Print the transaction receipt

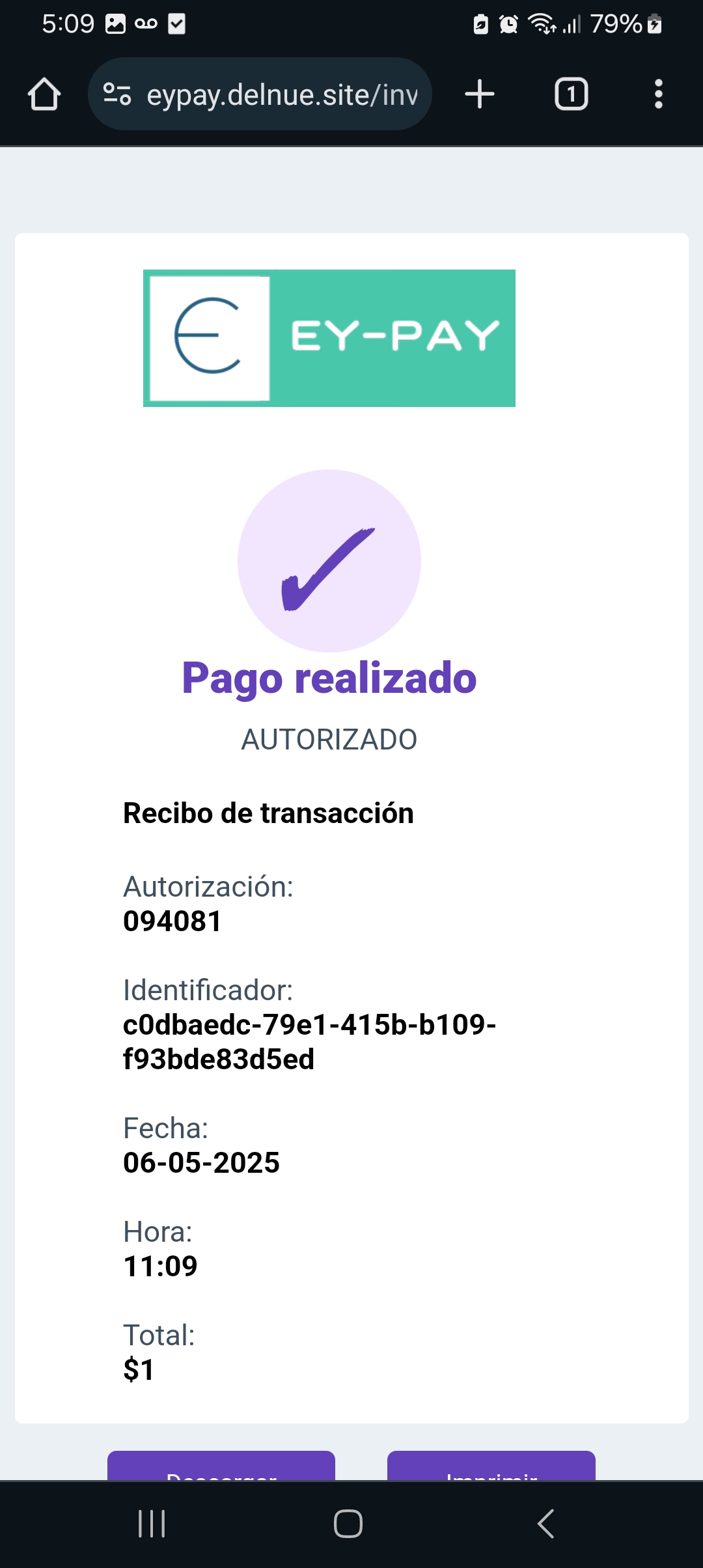tap(491, 1465)
